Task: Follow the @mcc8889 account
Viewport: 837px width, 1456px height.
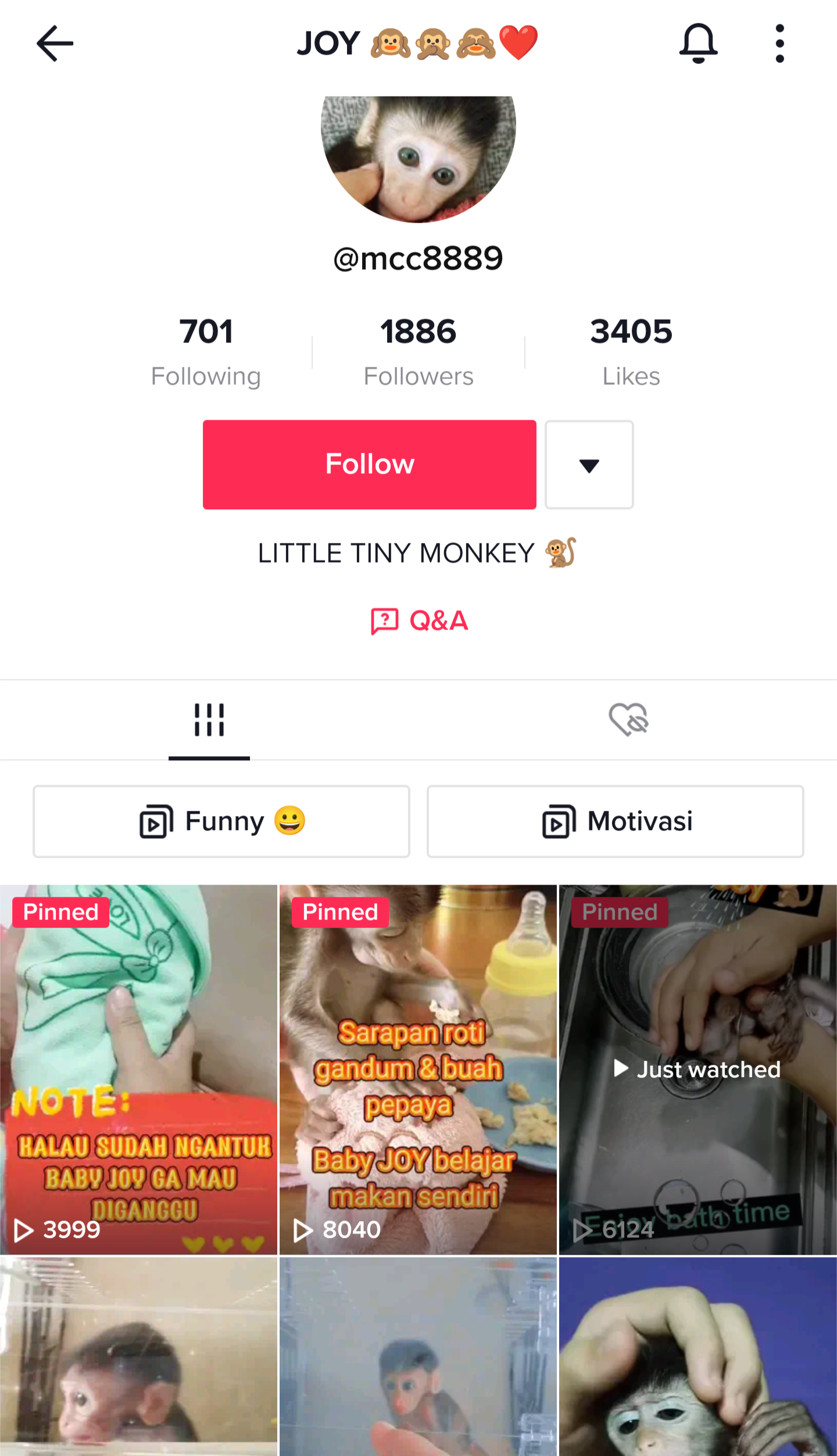Action: point(369,464)
